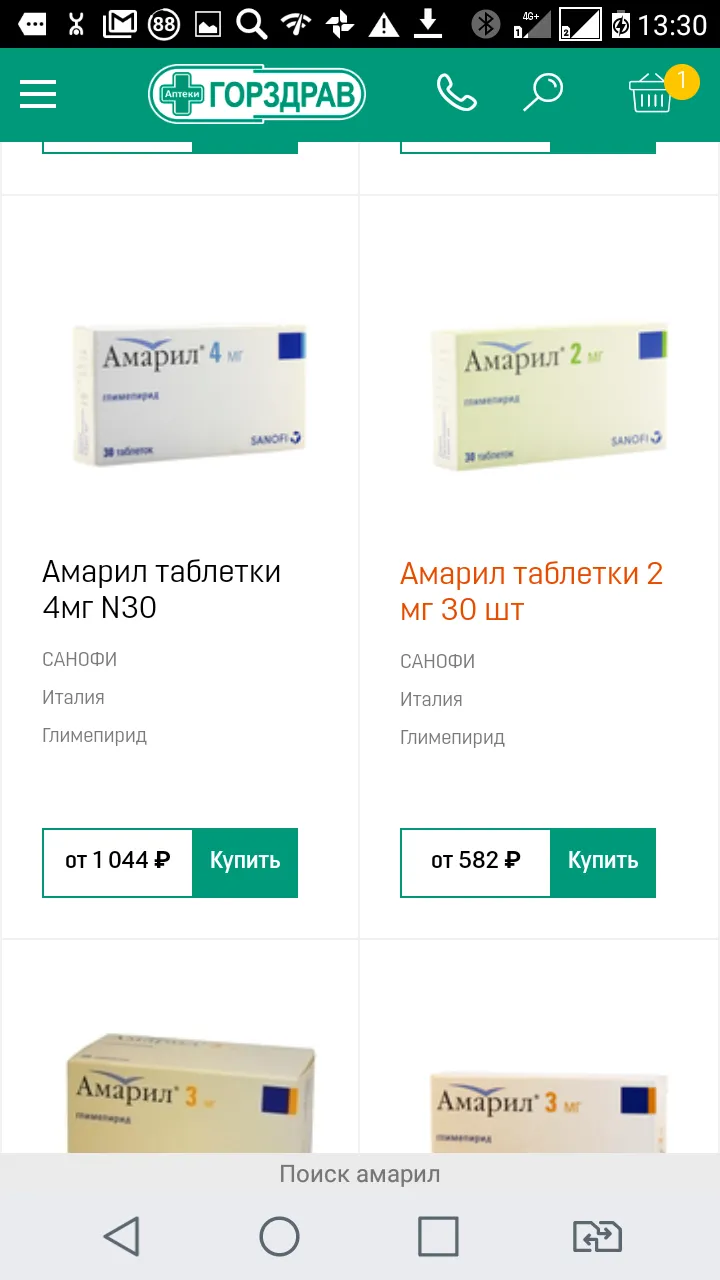This screenshot has height=1280, width=720.
Task: Open Амарил таблетки 2 мг 30 шт link
Action: pos(531,592)
